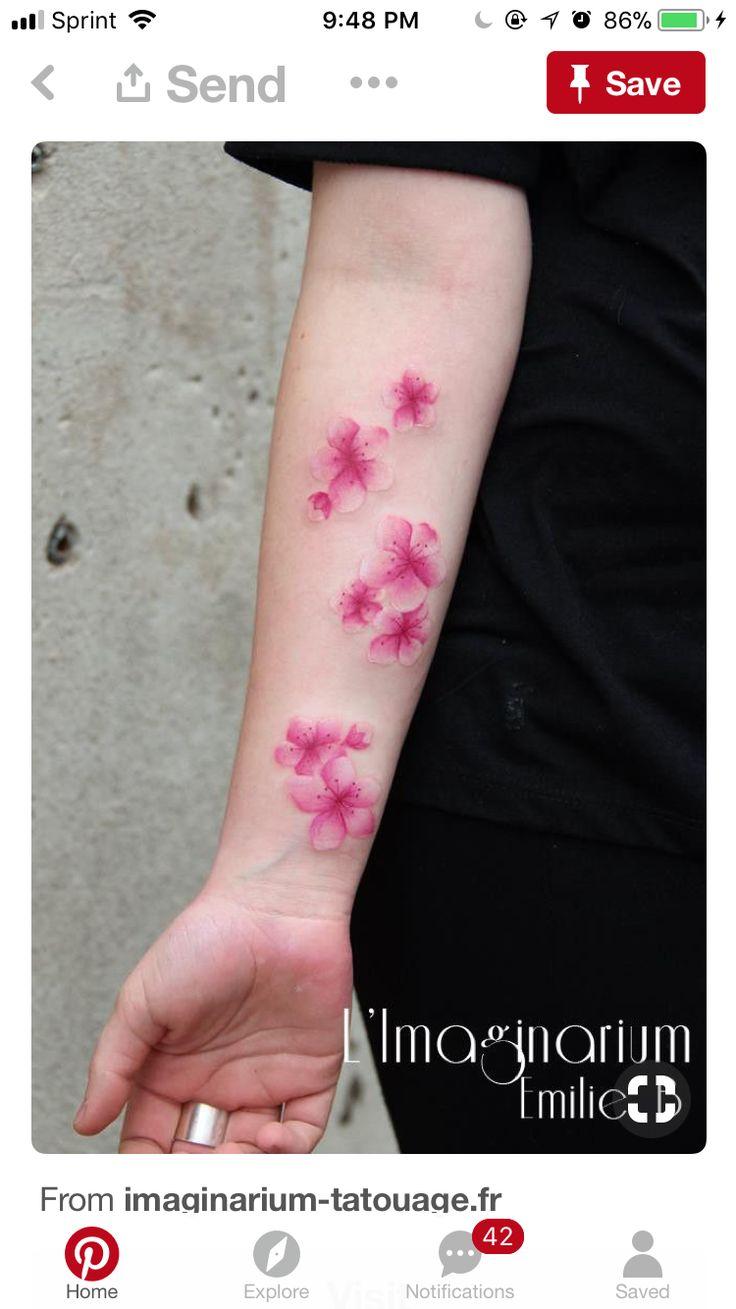Switch to the Explore tab

coord(276,1264)
